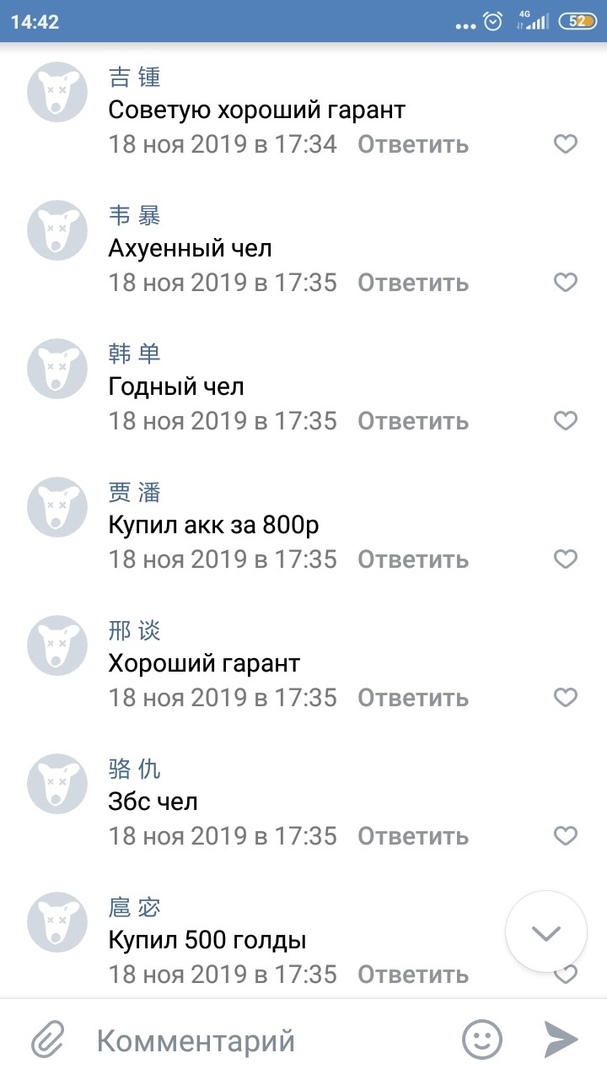Jump to the latest comments with down arrow
Screen dimensions: 607x1080
pyautogui.click(x=546, y=933)
